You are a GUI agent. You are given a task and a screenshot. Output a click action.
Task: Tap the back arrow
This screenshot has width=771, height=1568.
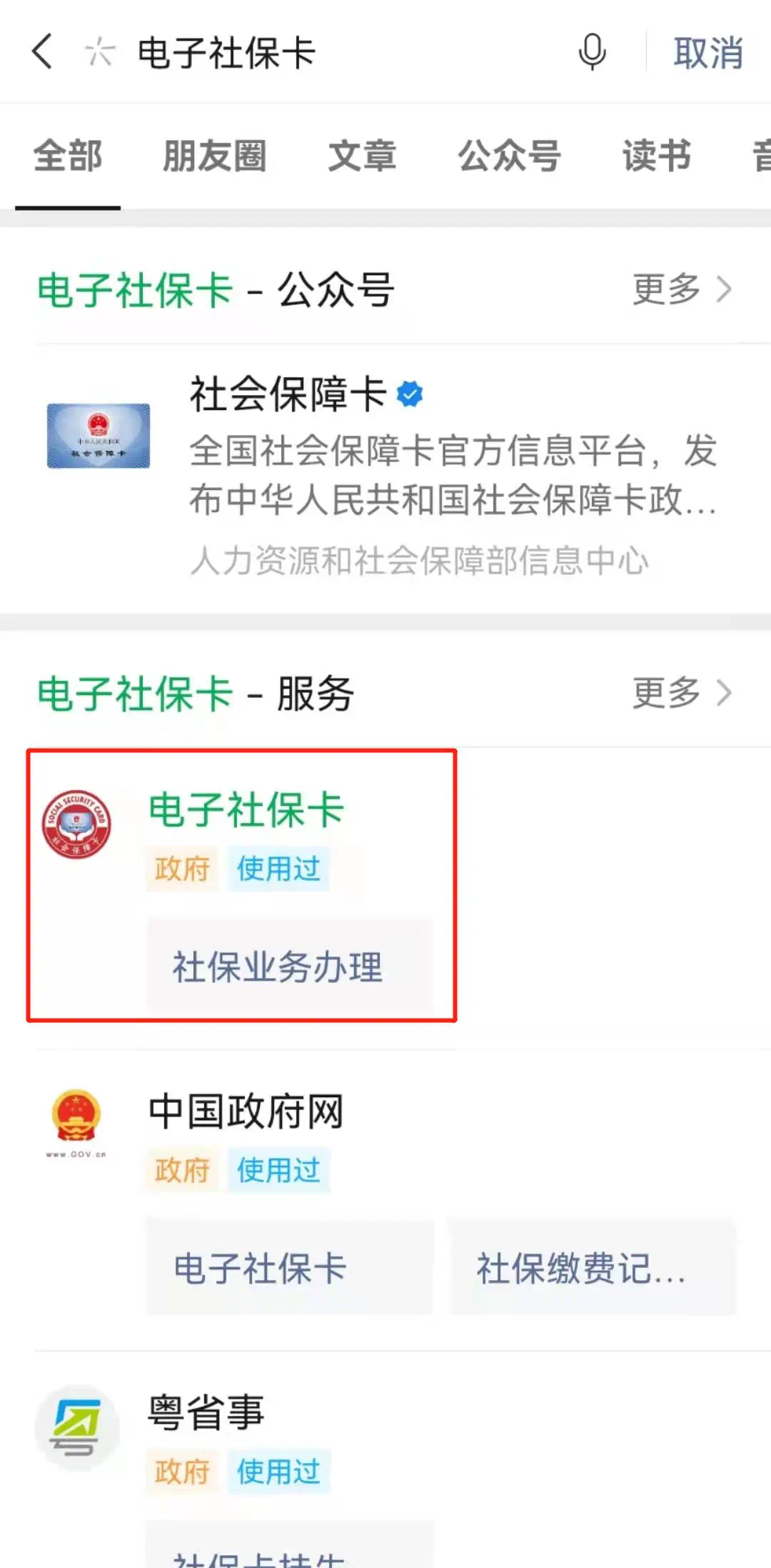pos(43,52)
